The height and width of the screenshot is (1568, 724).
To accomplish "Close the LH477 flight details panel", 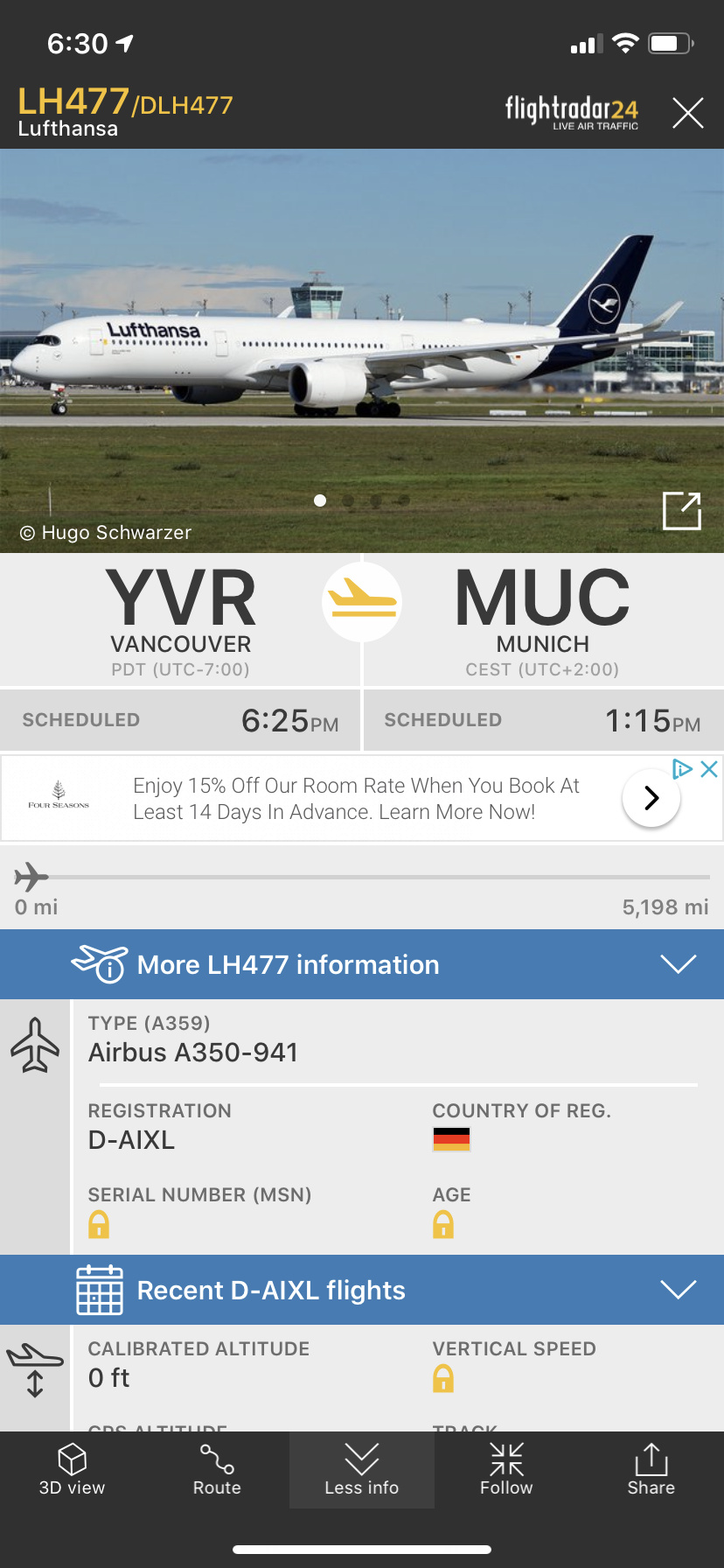I will point(687,113).
